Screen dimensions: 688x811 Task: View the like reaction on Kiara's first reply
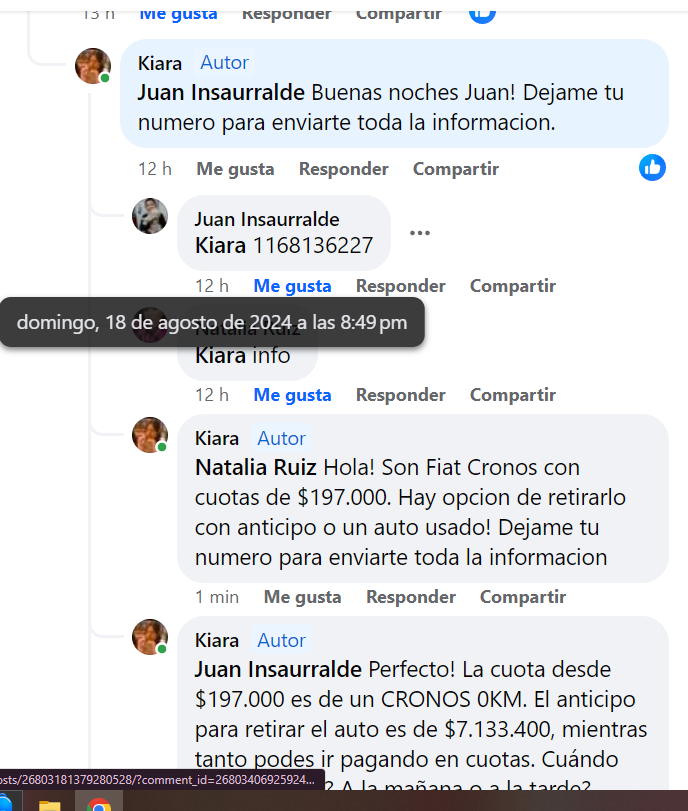[x=652, y=167]
